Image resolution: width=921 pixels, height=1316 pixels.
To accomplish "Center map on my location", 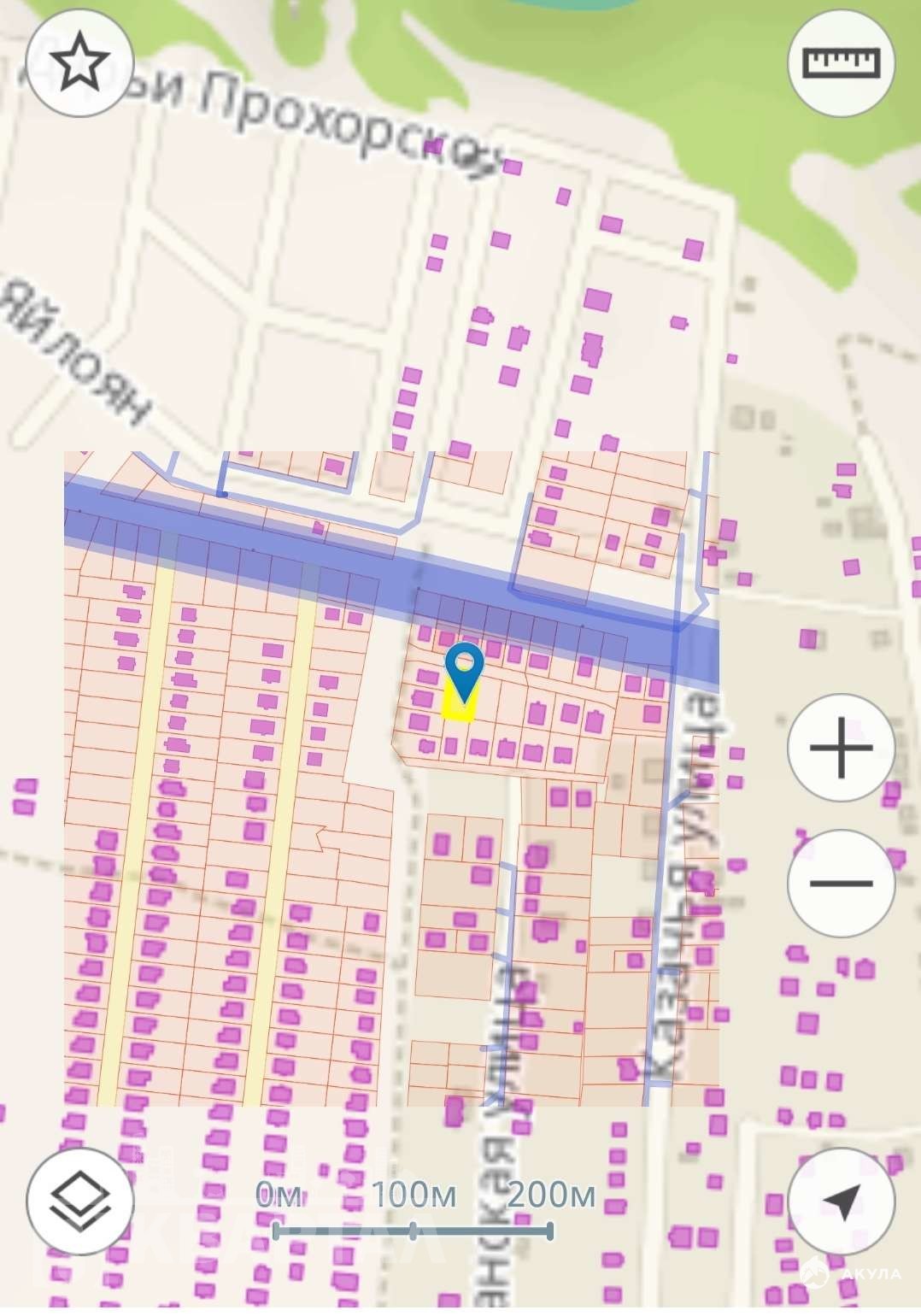I will click(841, 1201).
